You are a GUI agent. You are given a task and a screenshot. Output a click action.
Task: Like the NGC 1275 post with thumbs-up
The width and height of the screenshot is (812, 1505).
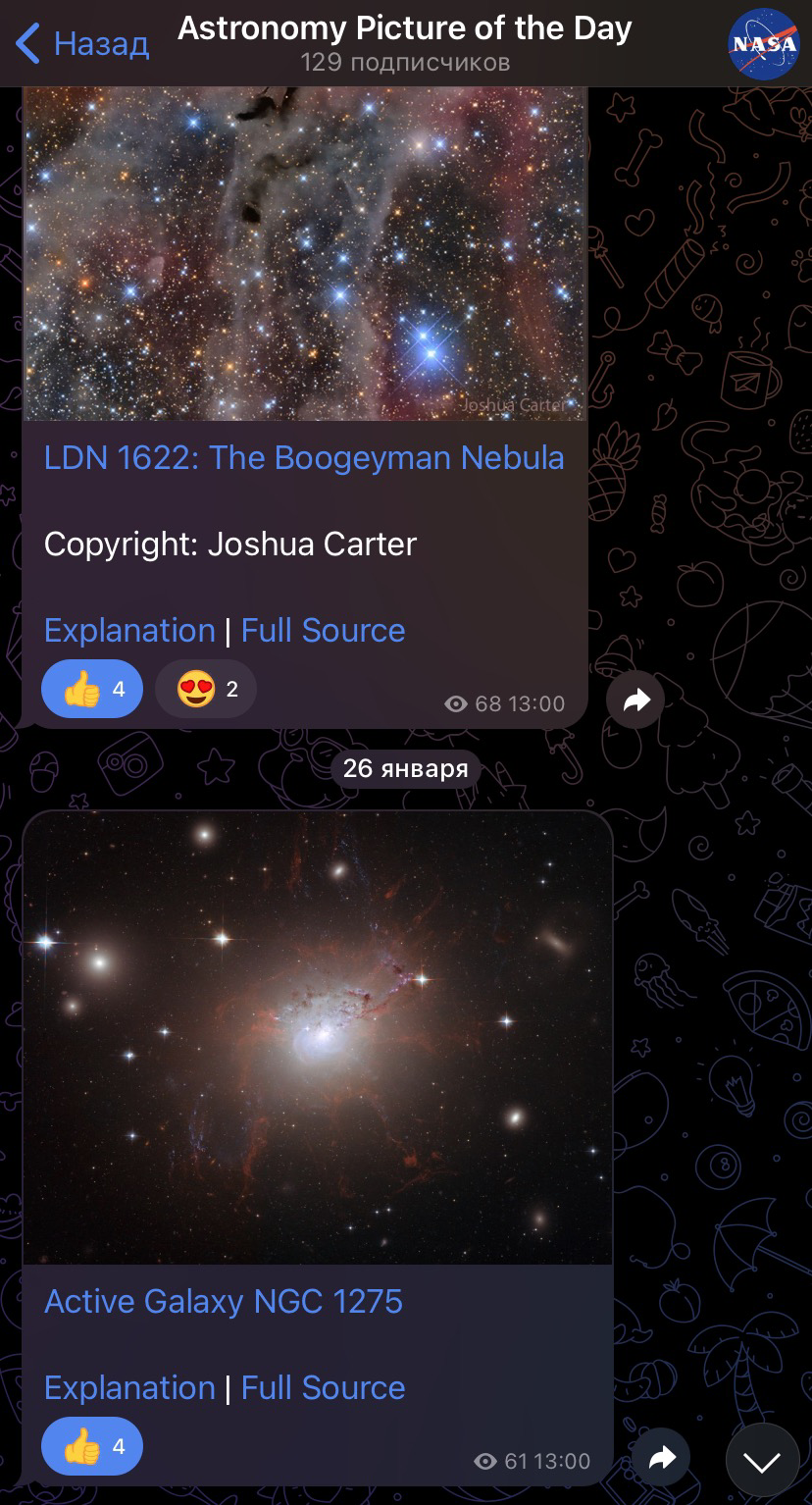click(92, 1446)
